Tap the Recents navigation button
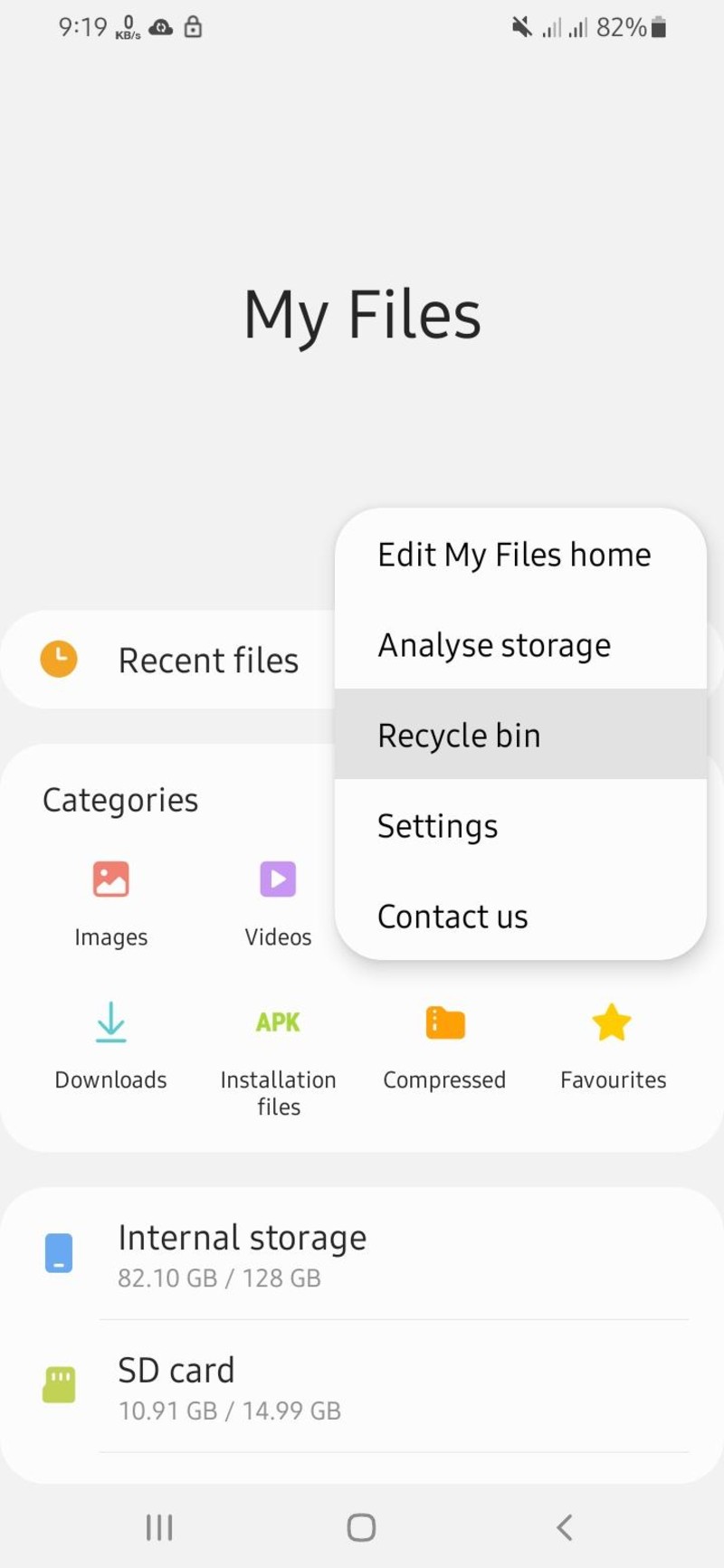724x1568 pixels. point(158,1526)
